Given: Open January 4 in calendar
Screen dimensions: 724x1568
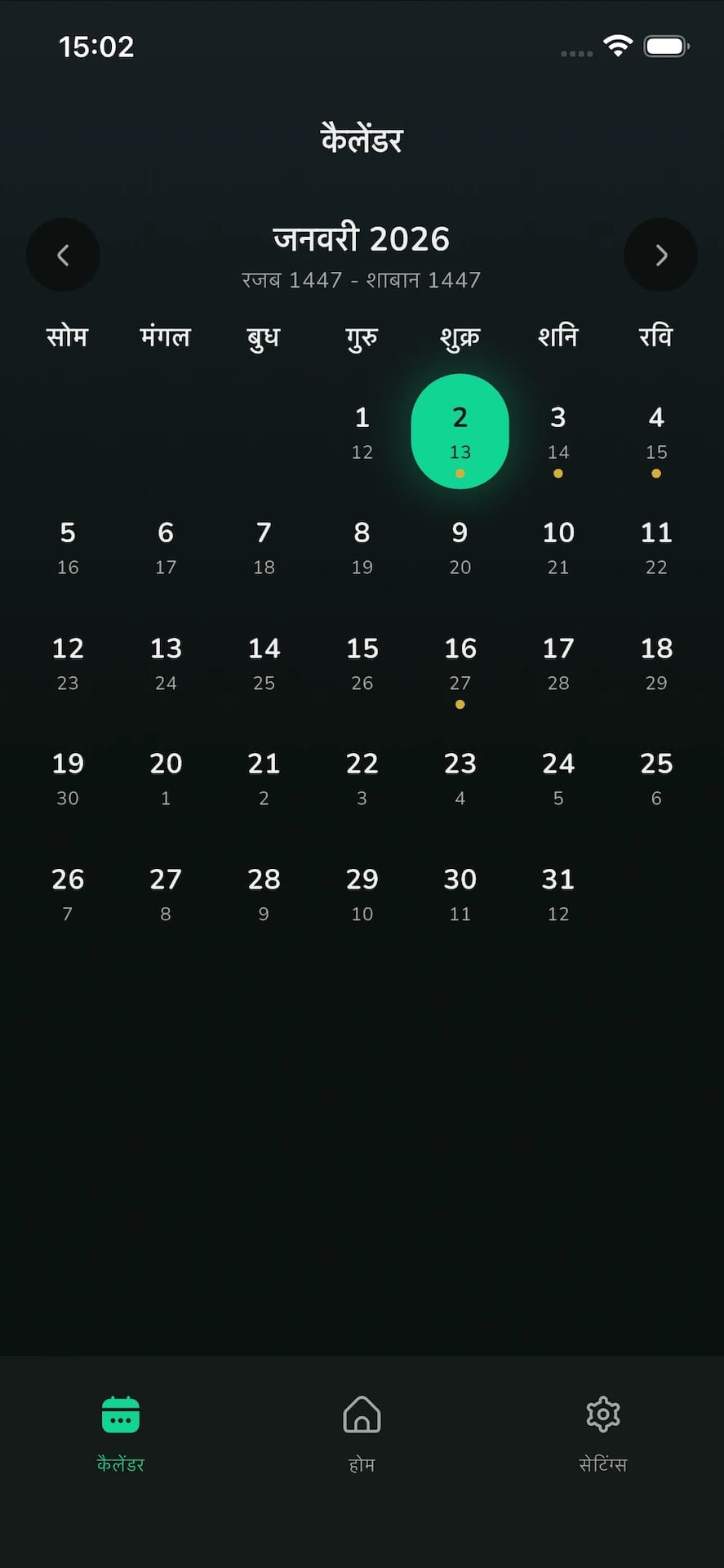Looking at the screenshot, I should (655, 431).
